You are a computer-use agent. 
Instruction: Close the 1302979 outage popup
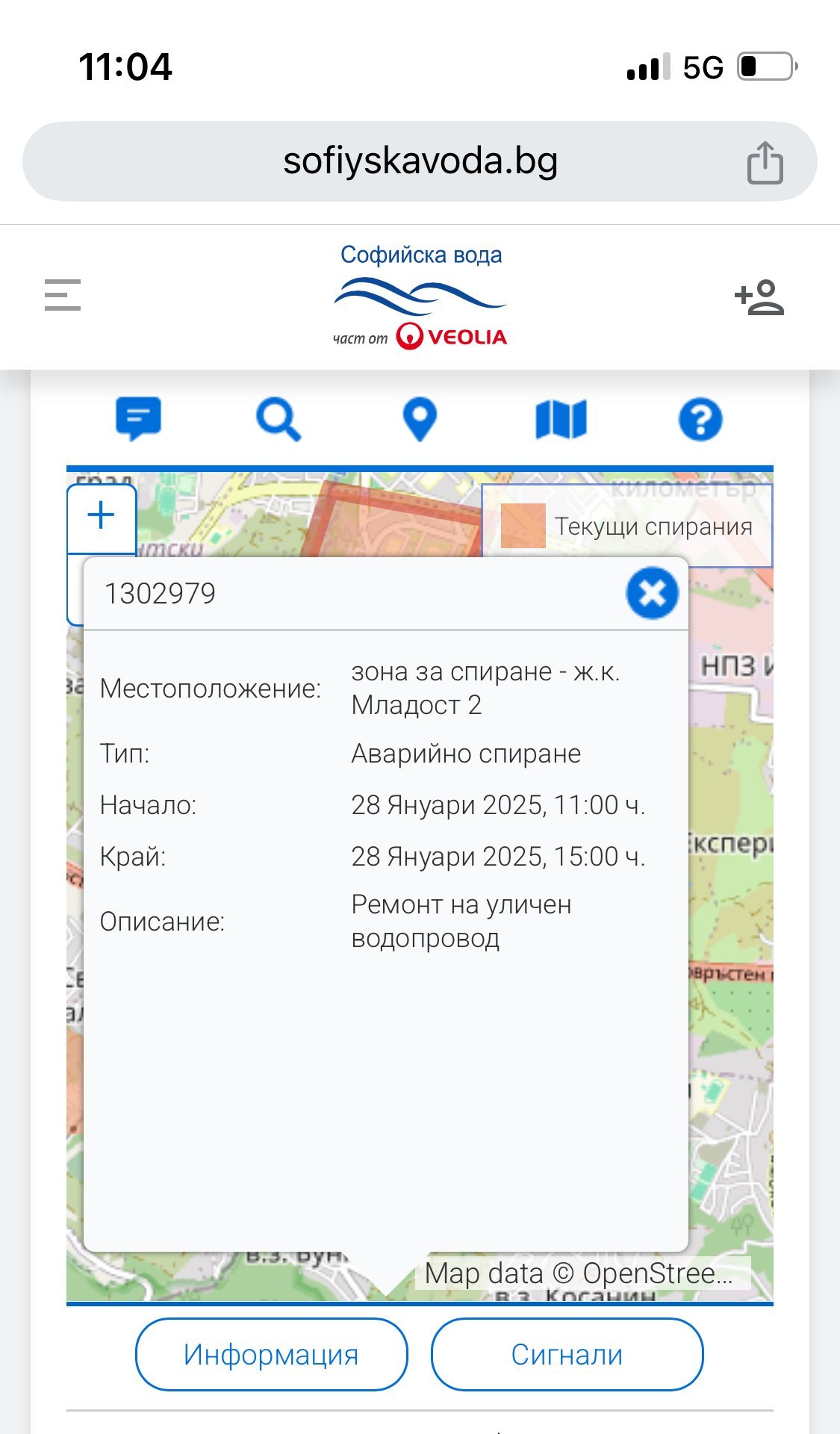point(652,594)
